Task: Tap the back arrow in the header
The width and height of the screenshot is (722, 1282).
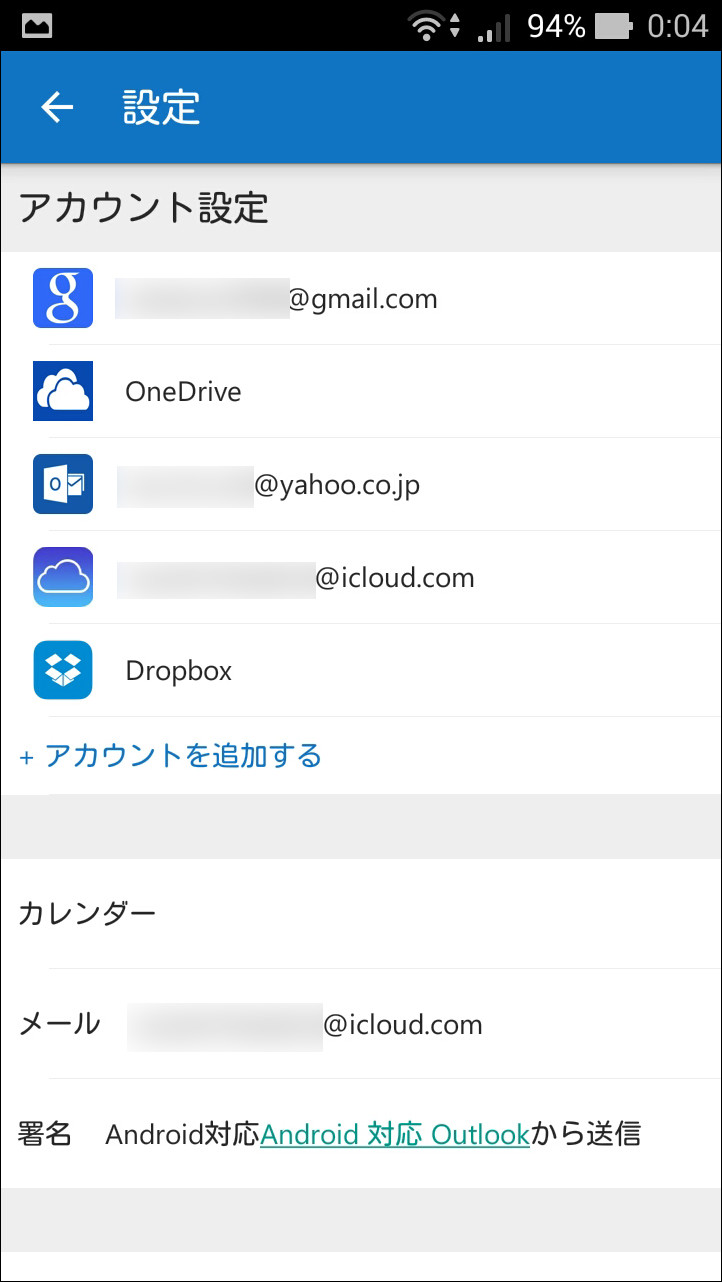Action: [x=55, y=107]
